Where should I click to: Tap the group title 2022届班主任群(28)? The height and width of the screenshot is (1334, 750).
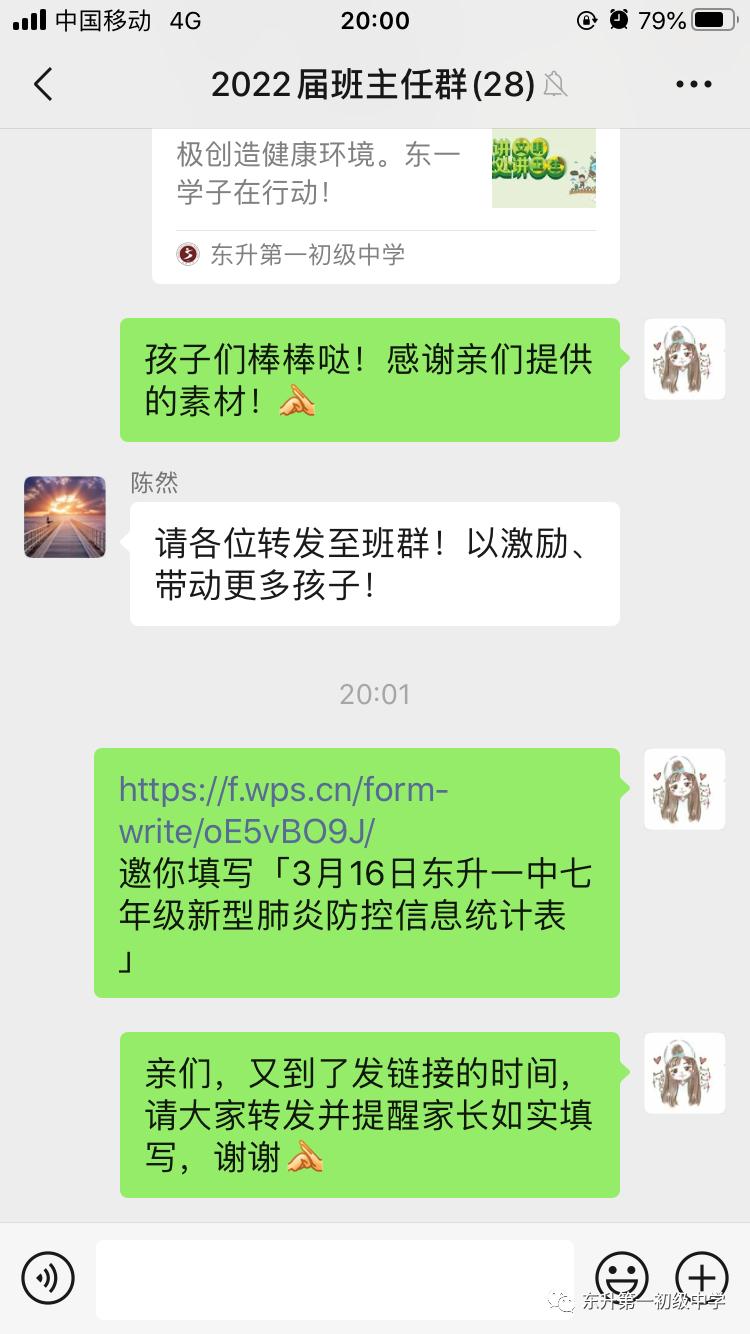(375, 84)
